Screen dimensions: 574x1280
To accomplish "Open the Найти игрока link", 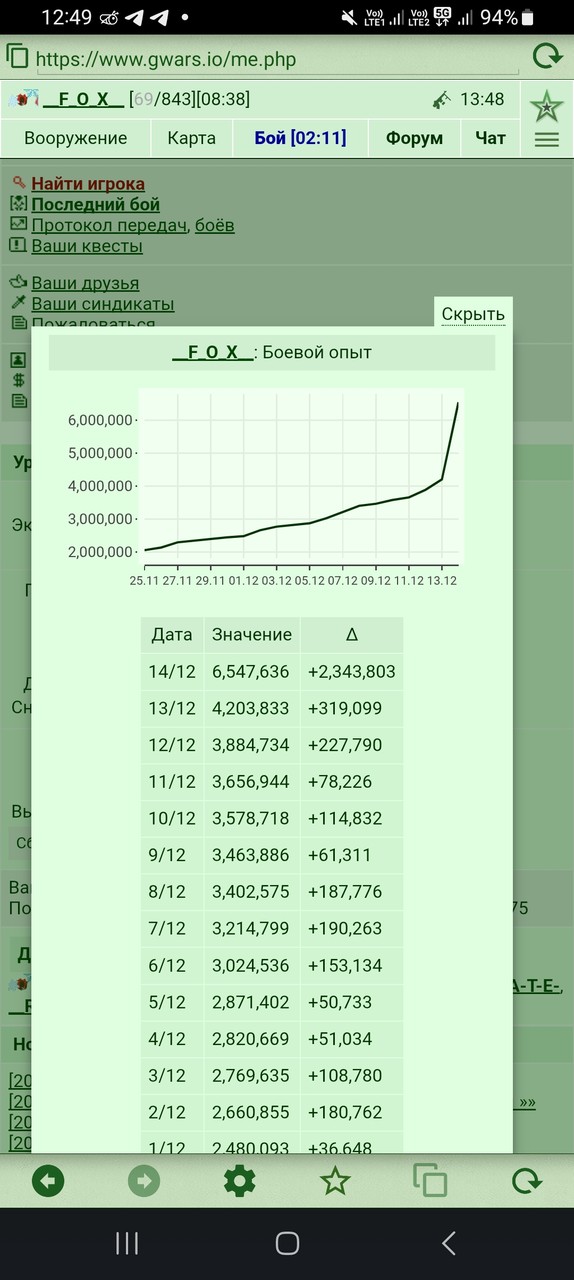I will pos(88,184).
